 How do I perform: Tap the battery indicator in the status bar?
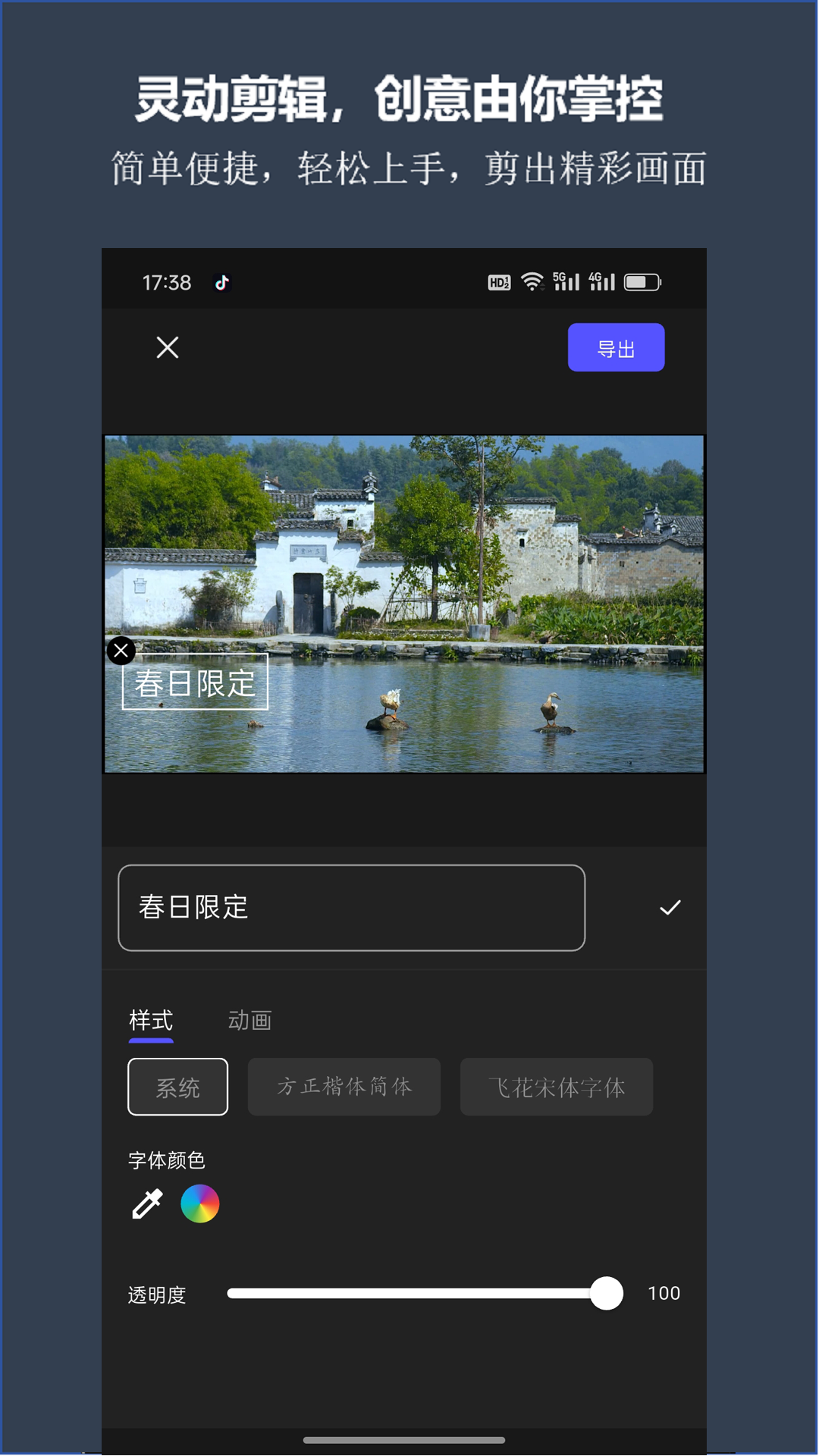[641, 281]
